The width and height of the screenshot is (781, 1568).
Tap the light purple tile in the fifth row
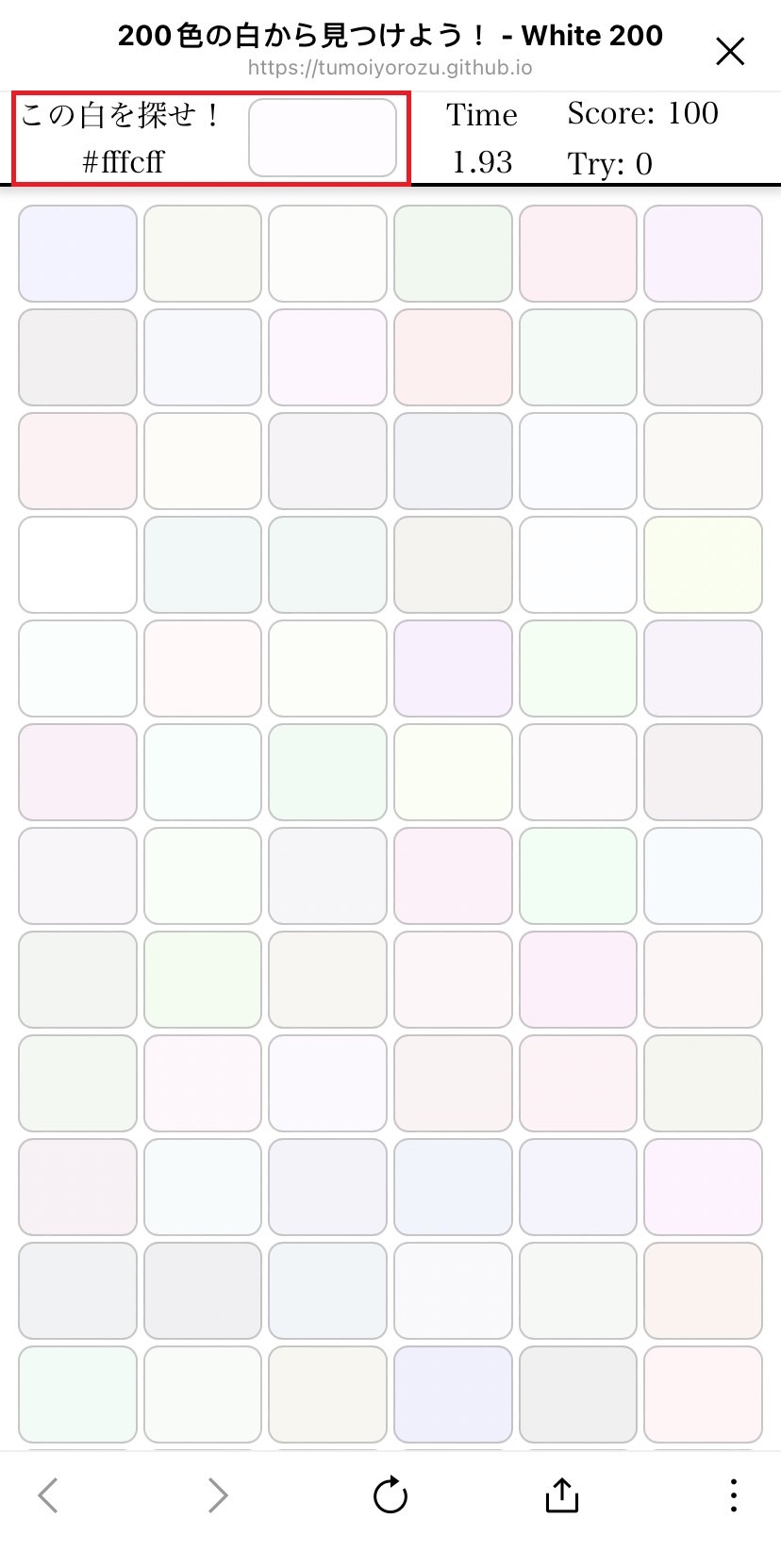tap(453, 669)
